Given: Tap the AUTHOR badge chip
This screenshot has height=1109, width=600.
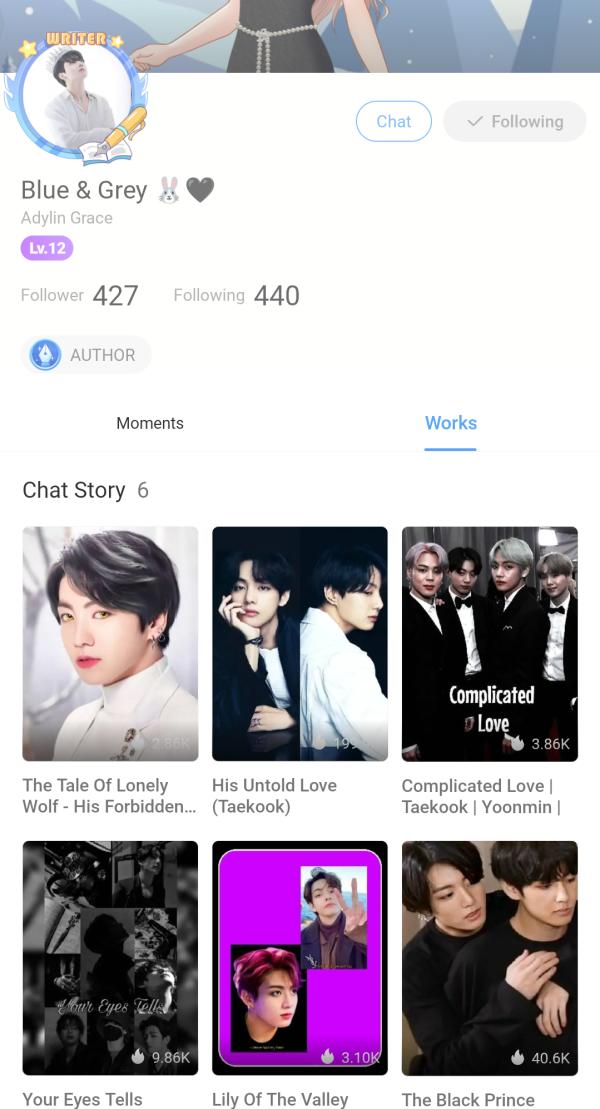Looking at the screenshot, I should 86,355.
